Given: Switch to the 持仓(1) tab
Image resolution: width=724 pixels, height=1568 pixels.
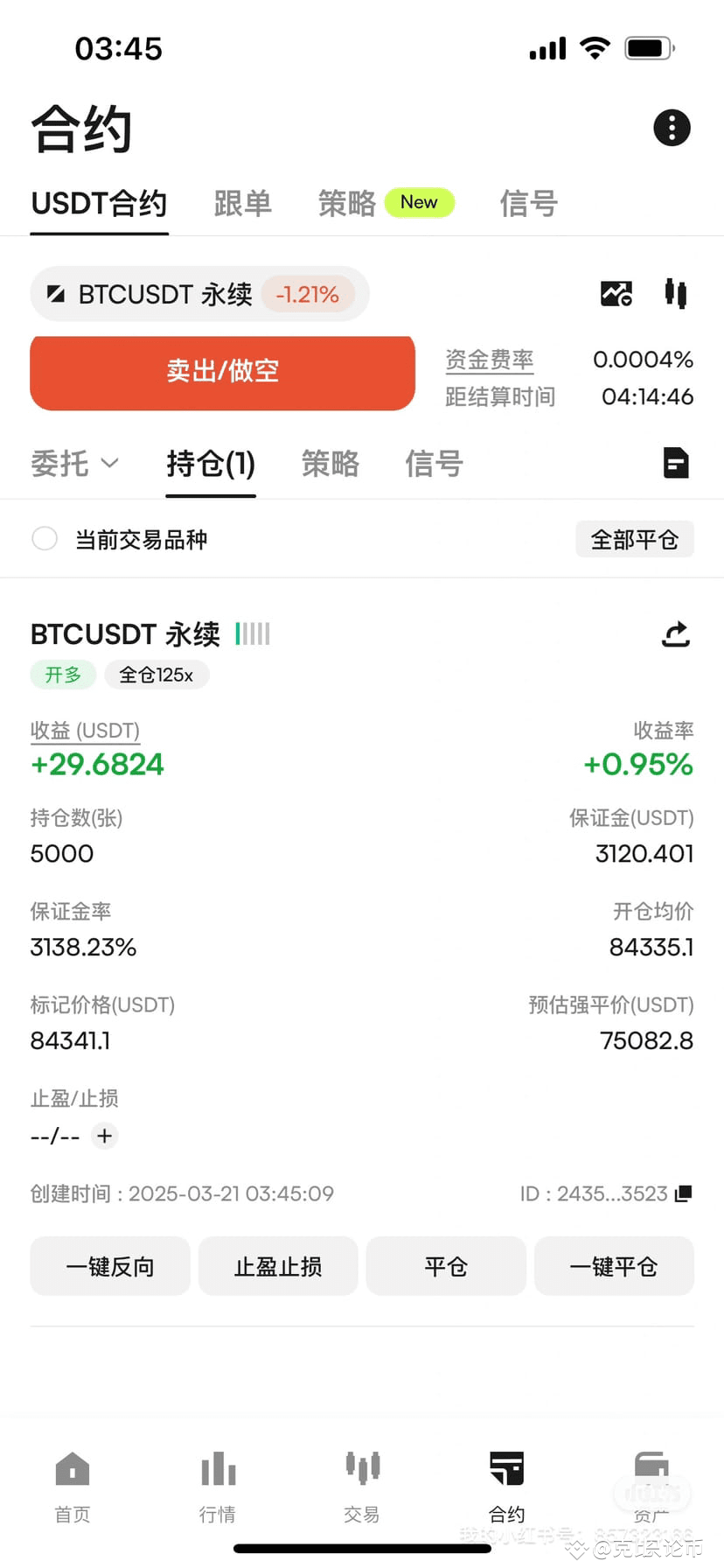Looking at the screenshot, I should (x=210, y=465).
